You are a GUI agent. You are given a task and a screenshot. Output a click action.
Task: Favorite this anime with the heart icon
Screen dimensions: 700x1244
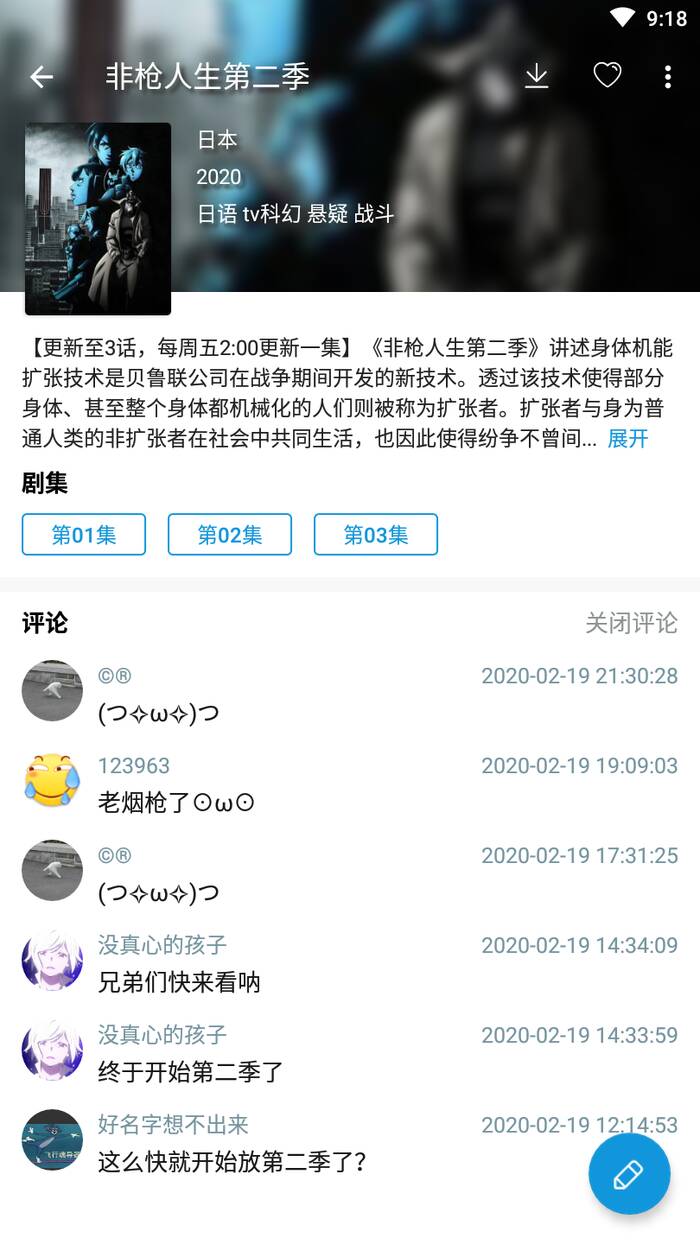click(x=607, y=76)
